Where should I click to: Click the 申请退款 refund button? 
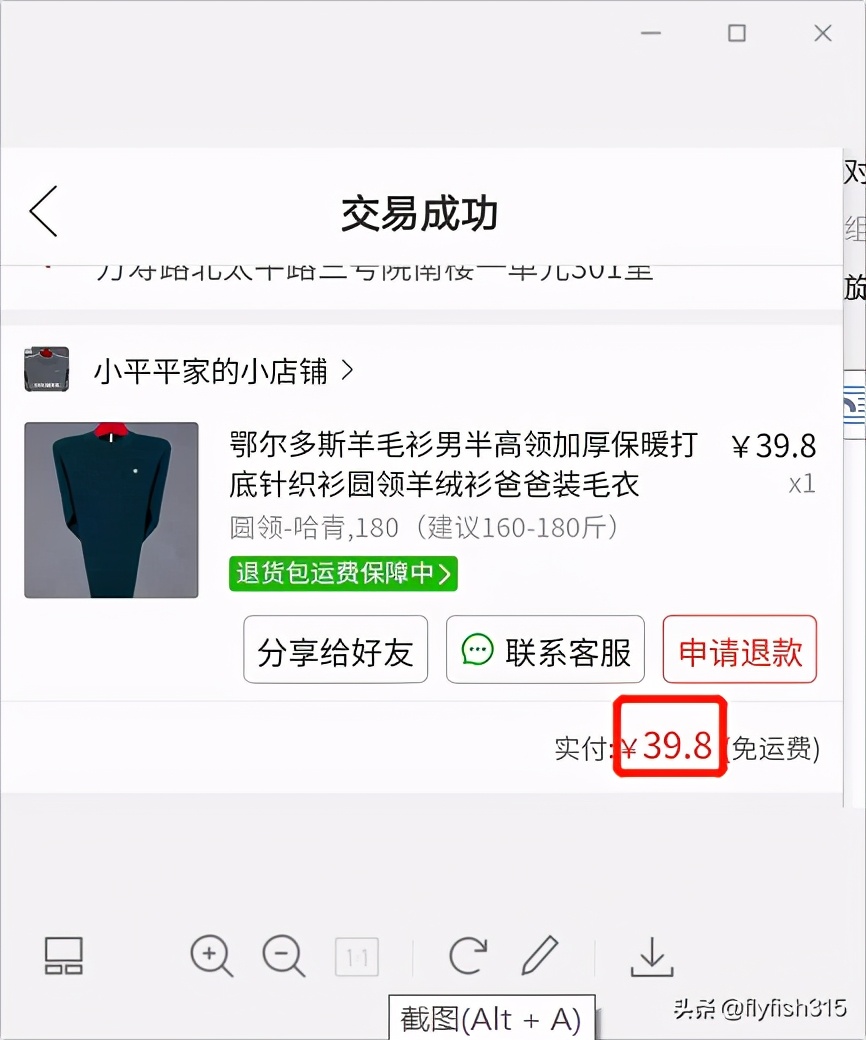pyautogui.click(x=739, y=649)
